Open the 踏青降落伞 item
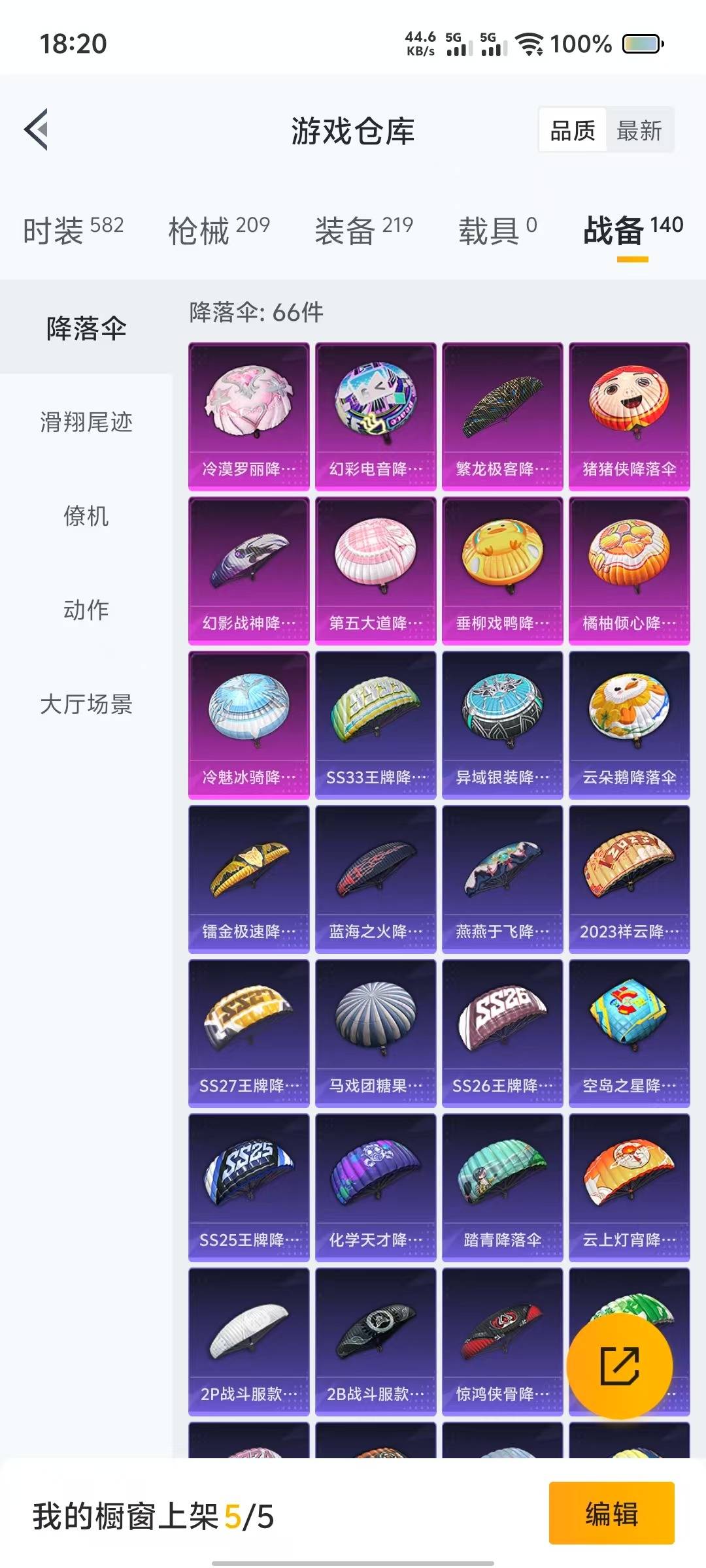706x1568 pixels. 503,1187
